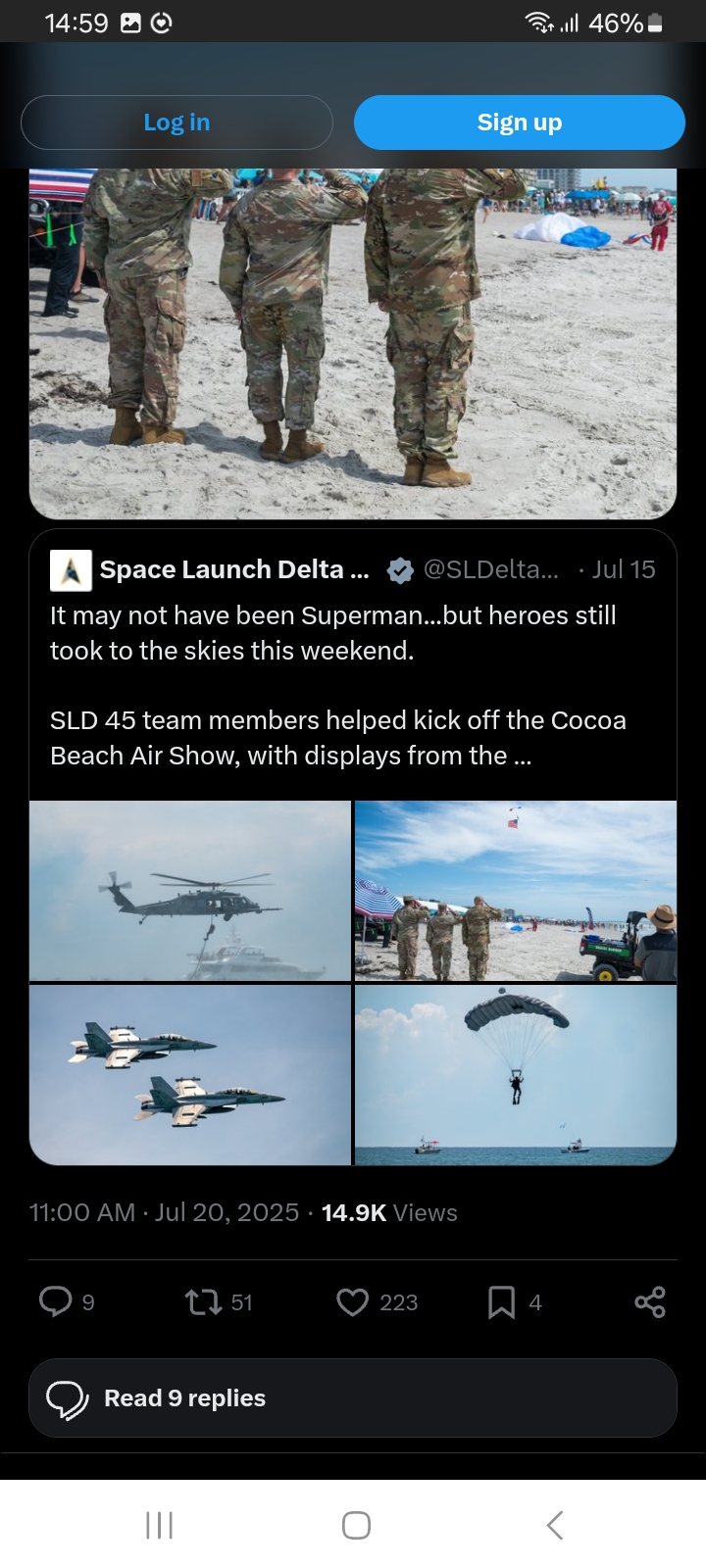706x1568 pixels.
Task: View the helicopter photo in quoted post
Action: point(190,891)
